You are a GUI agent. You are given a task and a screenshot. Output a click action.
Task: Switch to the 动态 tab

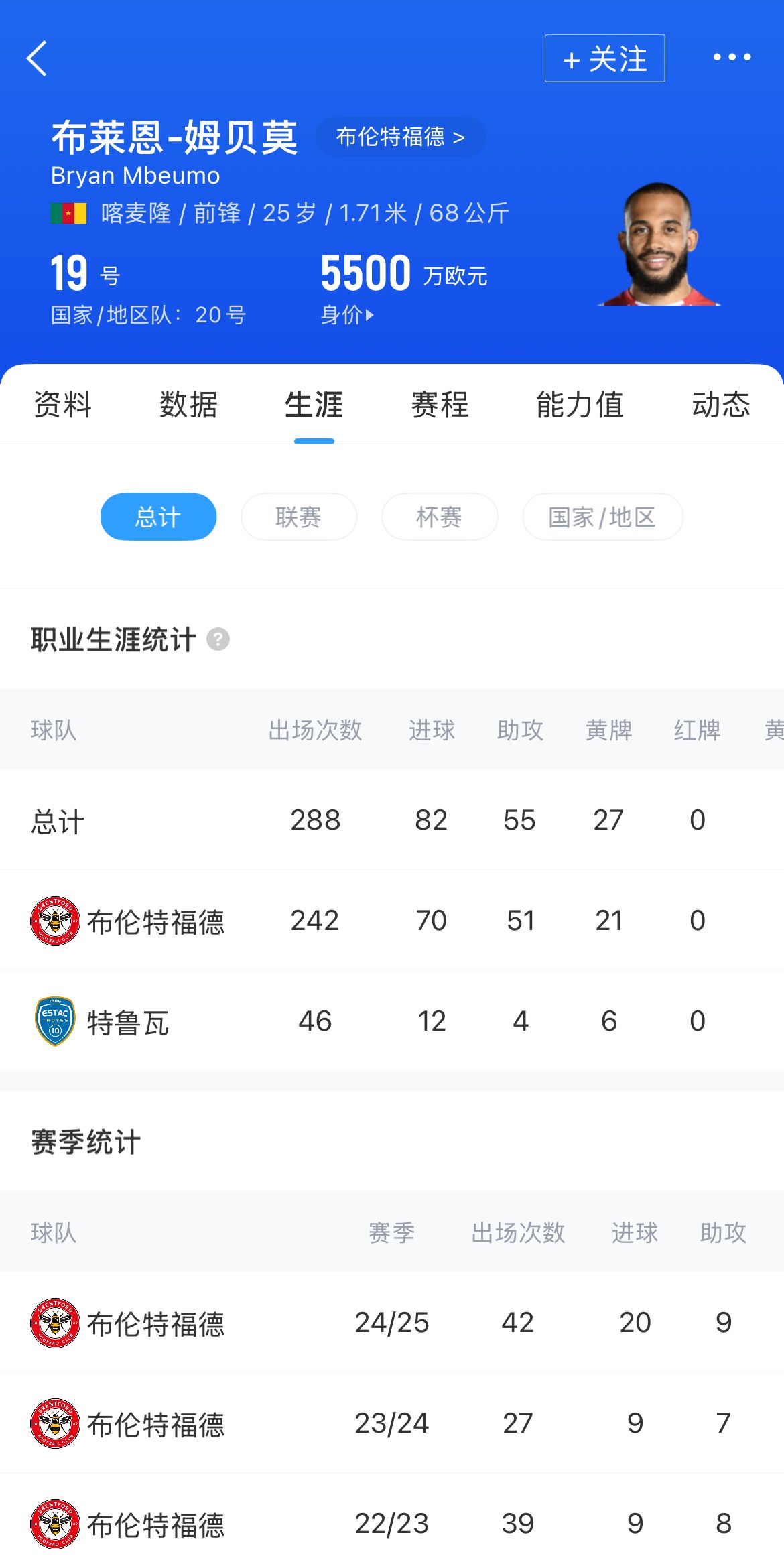[720, 405]
